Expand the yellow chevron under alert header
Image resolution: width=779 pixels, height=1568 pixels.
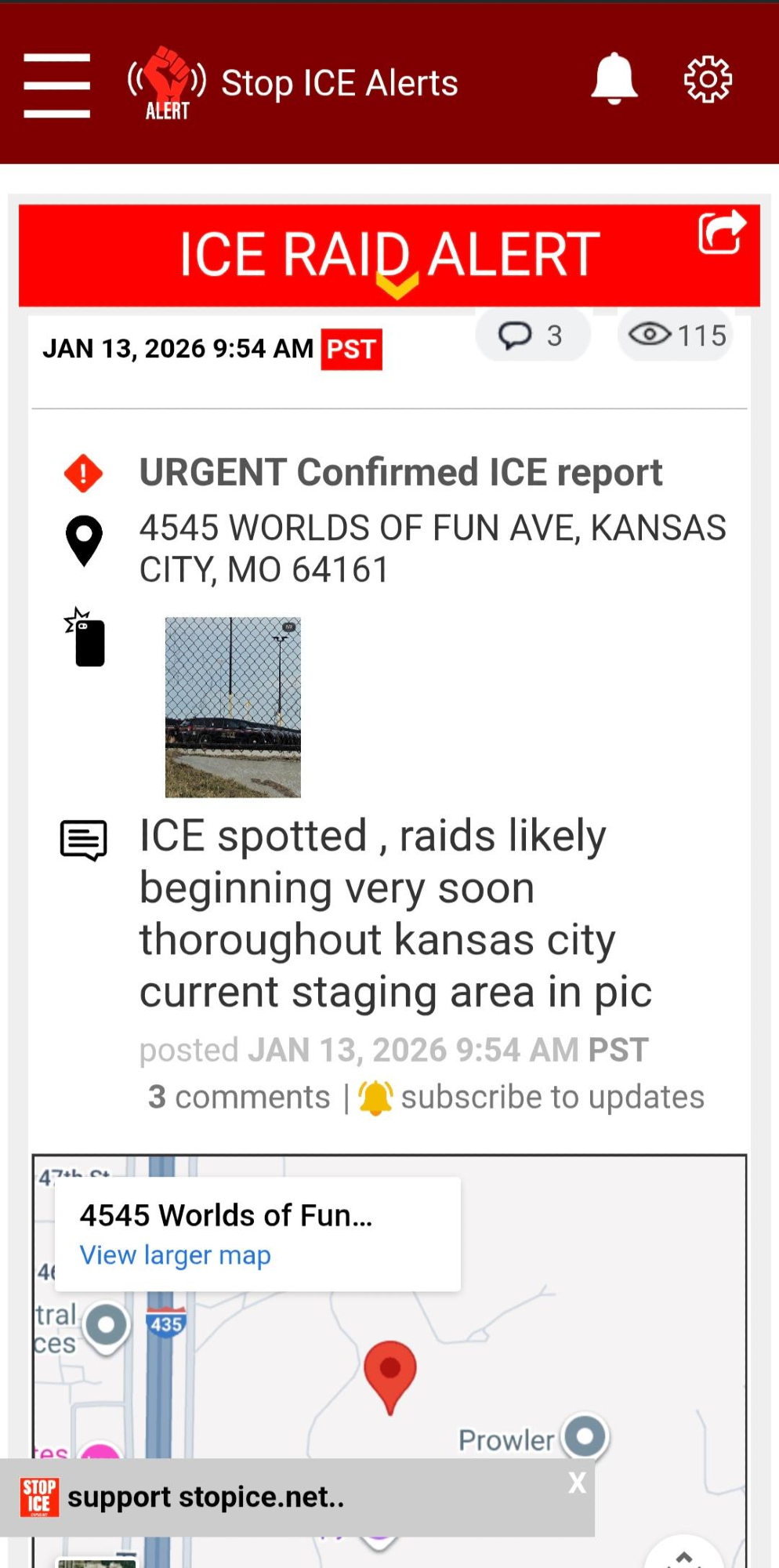tap(397, 285)
